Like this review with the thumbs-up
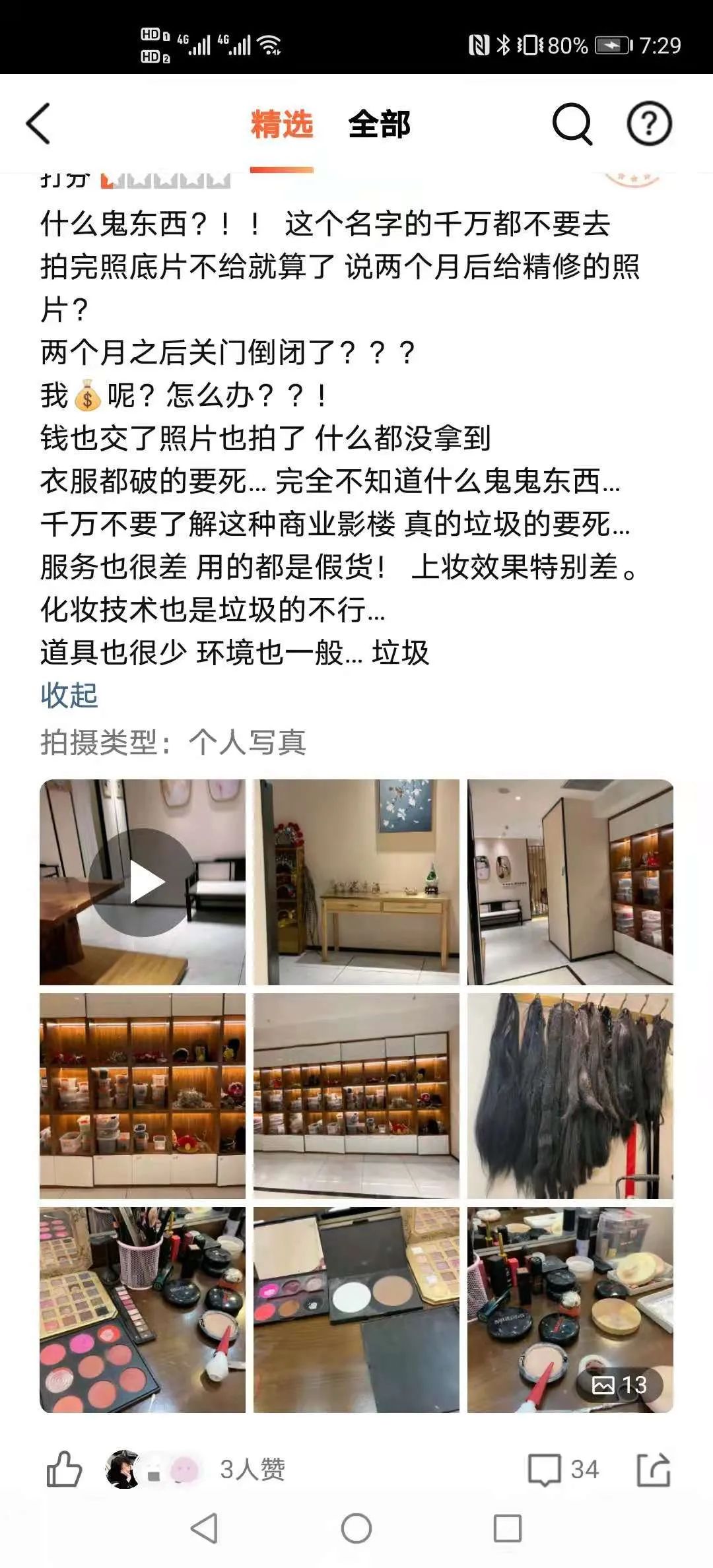 pyautogui.click(x=64, y=1470)
